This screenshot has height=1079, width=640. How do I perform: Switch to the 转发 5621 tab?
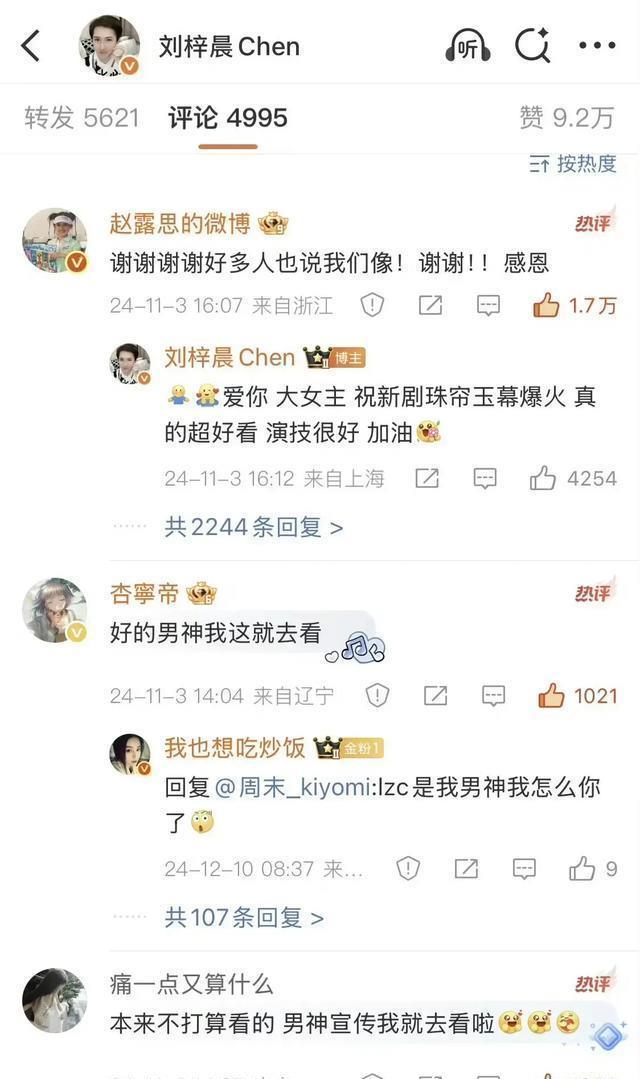coord(82,118)
